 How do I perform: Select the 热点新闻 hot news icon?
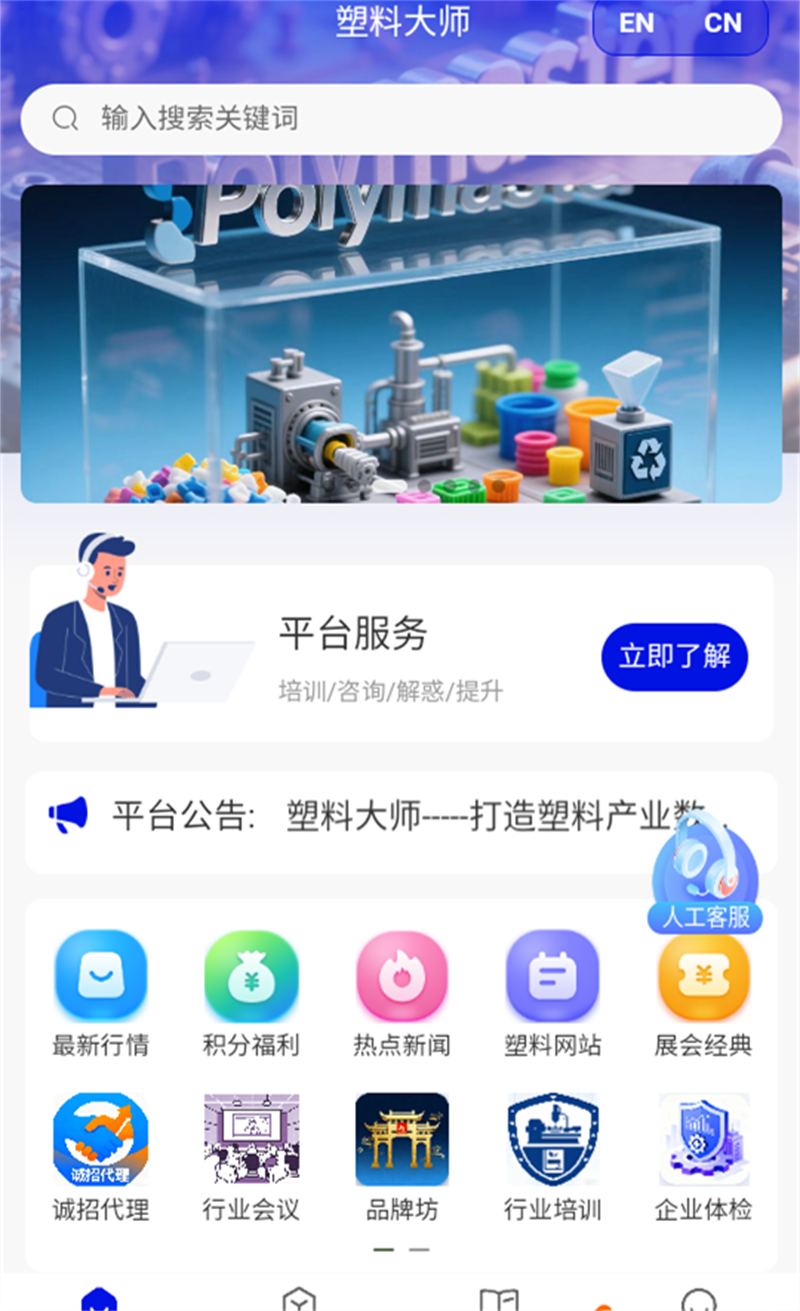[402, 975]
